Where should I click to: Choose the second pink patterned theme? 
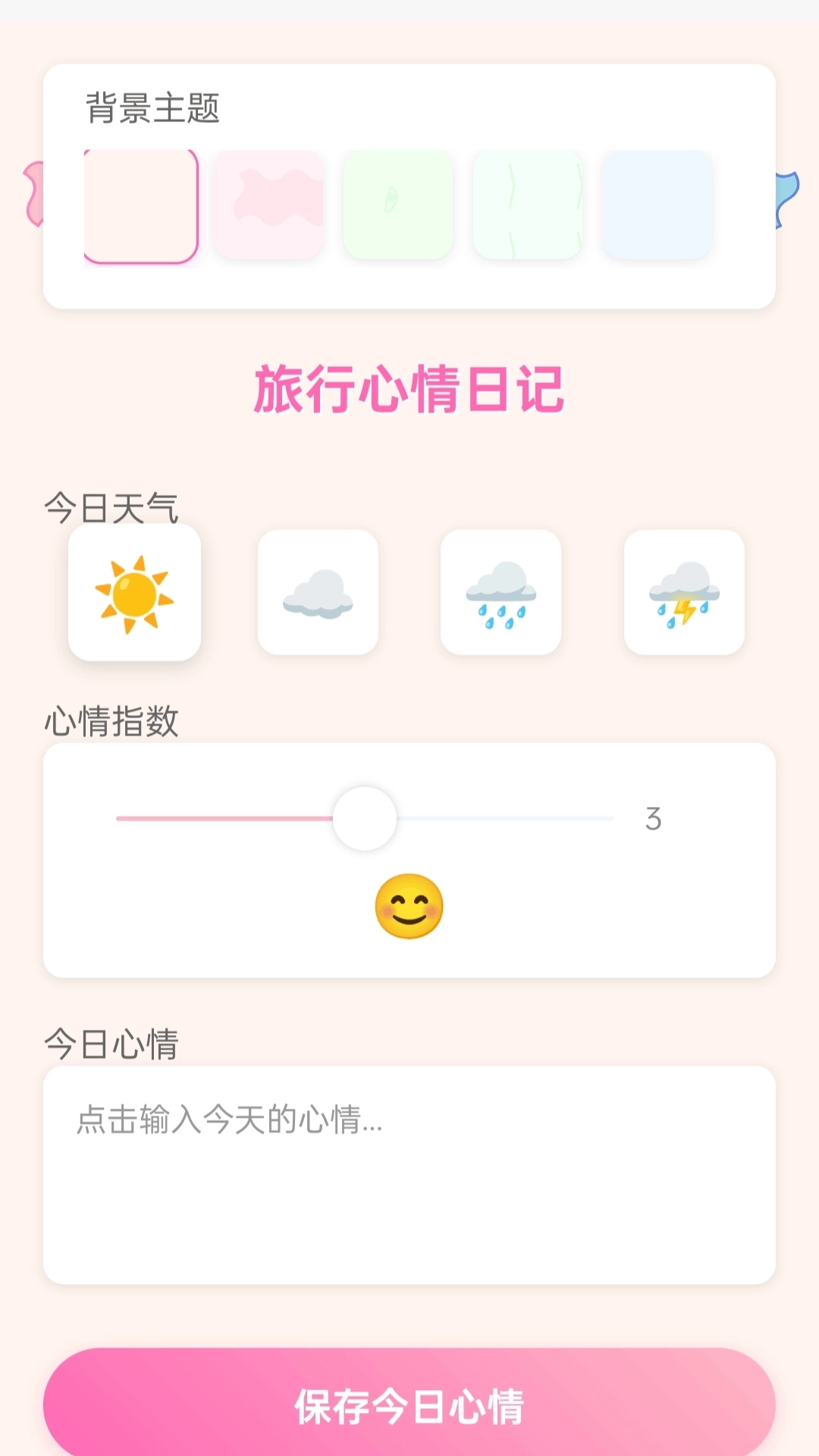[x=268, y=205]
